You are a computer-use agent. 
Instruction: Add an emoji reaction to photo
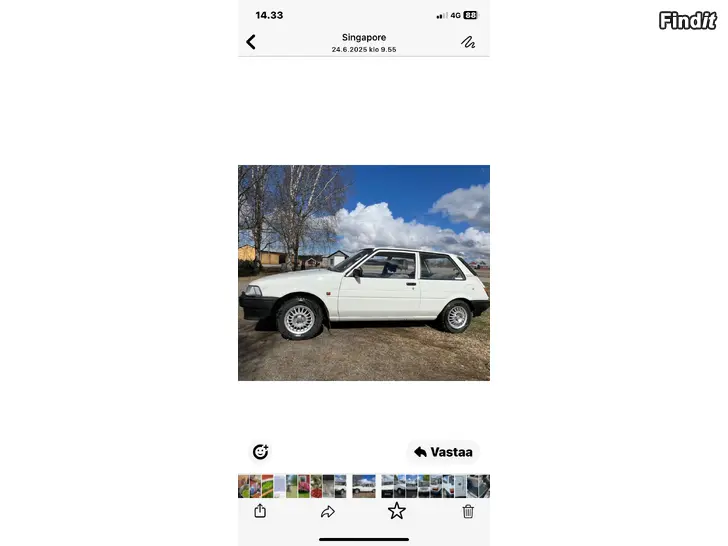click(260, 452)
